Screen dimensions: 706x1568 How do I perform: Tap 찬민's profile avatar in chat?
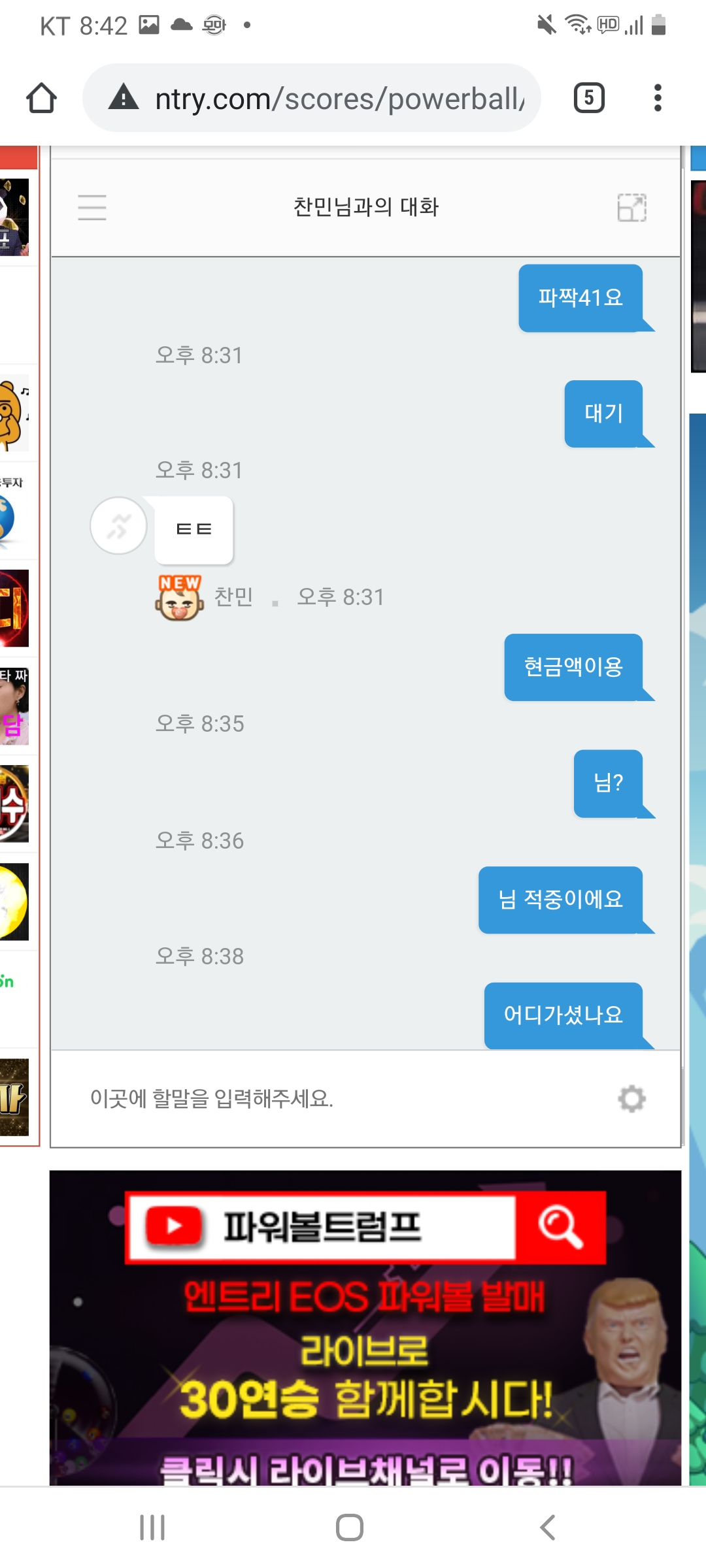pyautogui.click(x=118, y=525)
